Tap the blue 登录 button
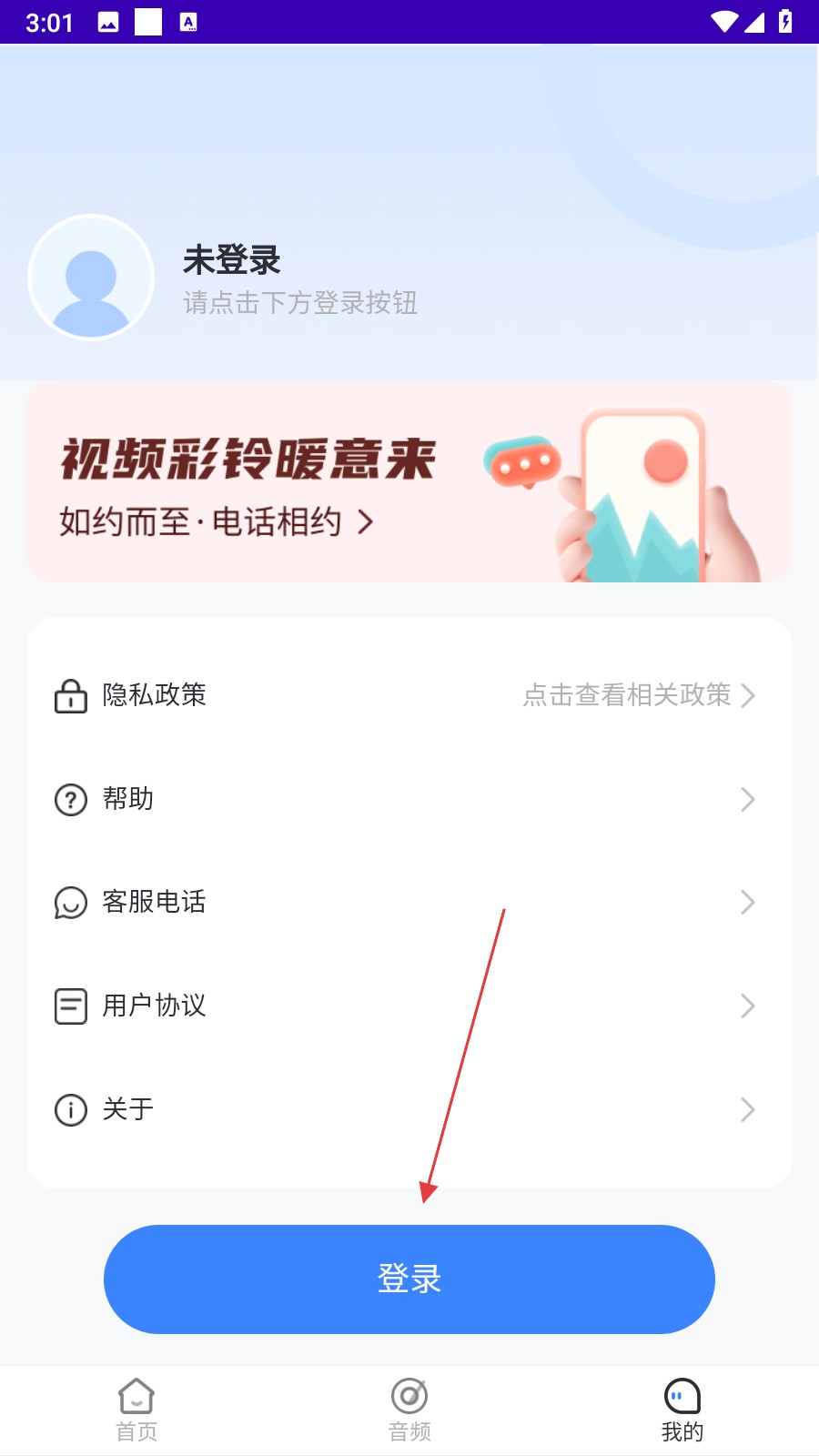 (409, 1279)
